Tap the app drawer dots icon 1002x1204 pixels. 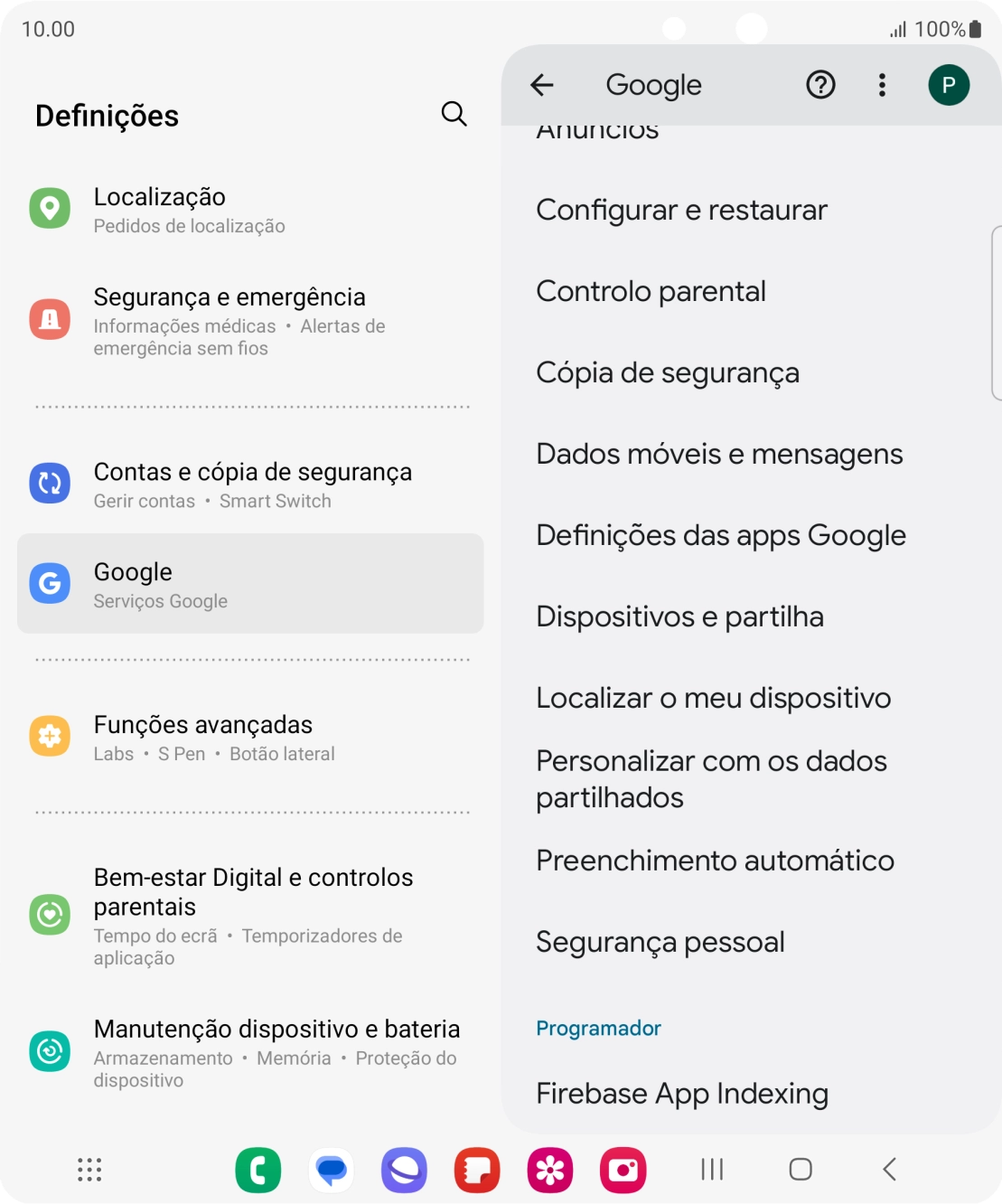click(x=89, y=1170)
